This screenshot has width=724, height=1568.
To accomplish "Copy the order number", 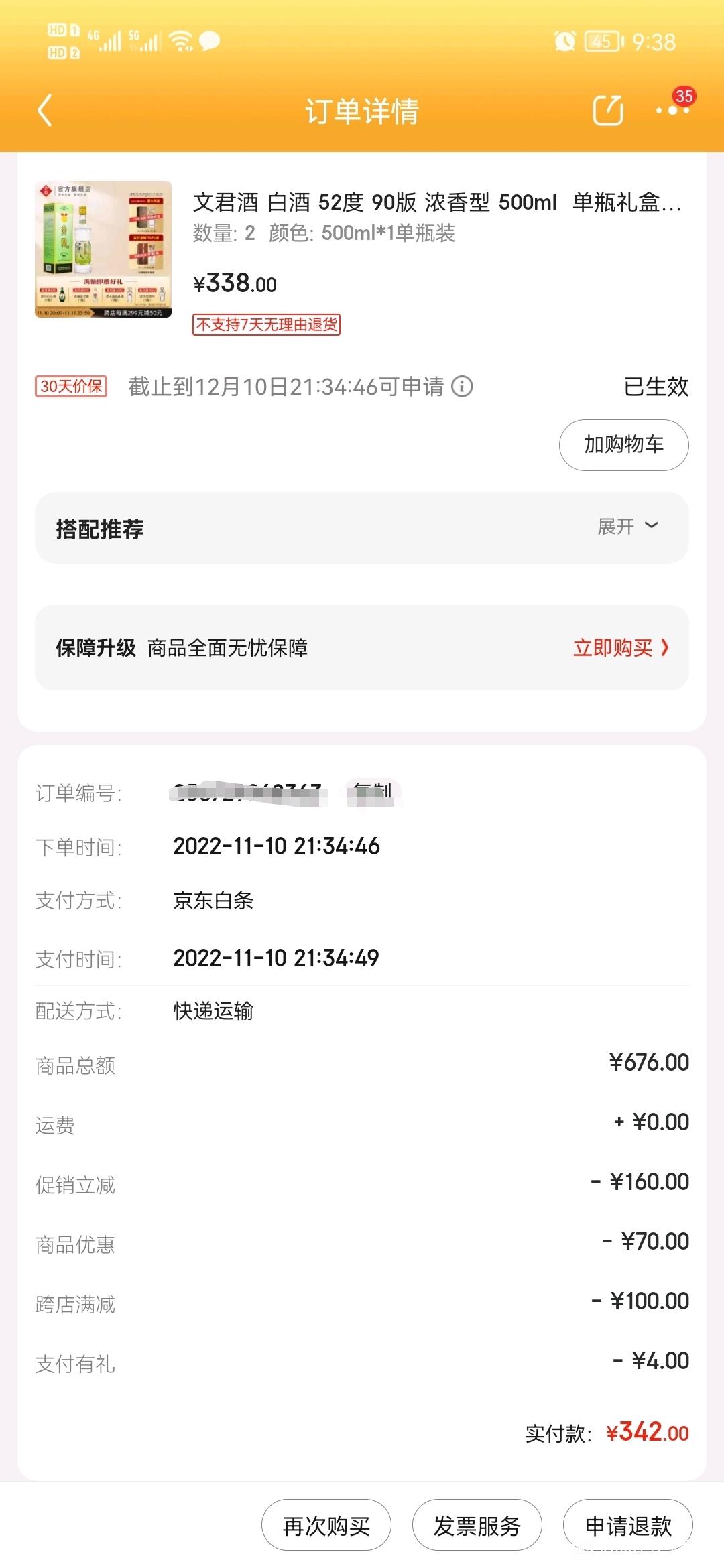I will click(x=373, y=792).
